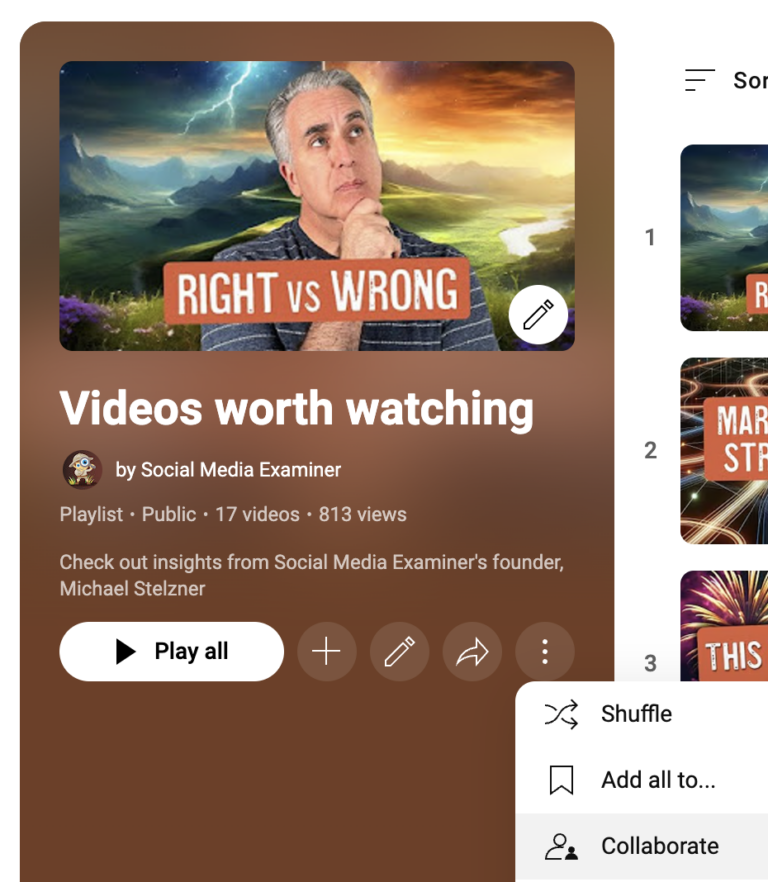Open the second video in the playlist

(x=725, y=450)
